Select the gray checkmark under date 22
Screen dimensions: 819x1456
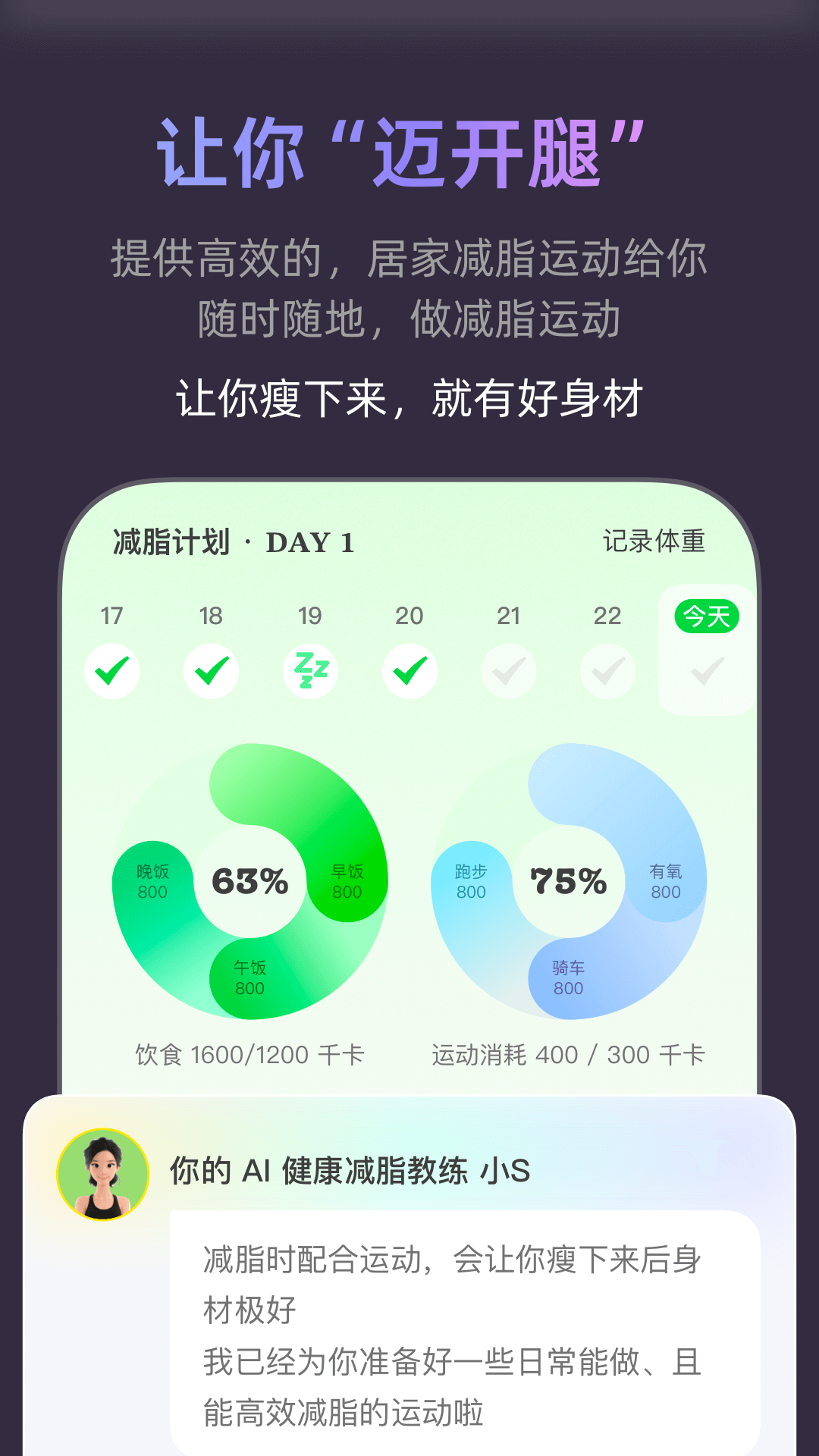[607, 670]
